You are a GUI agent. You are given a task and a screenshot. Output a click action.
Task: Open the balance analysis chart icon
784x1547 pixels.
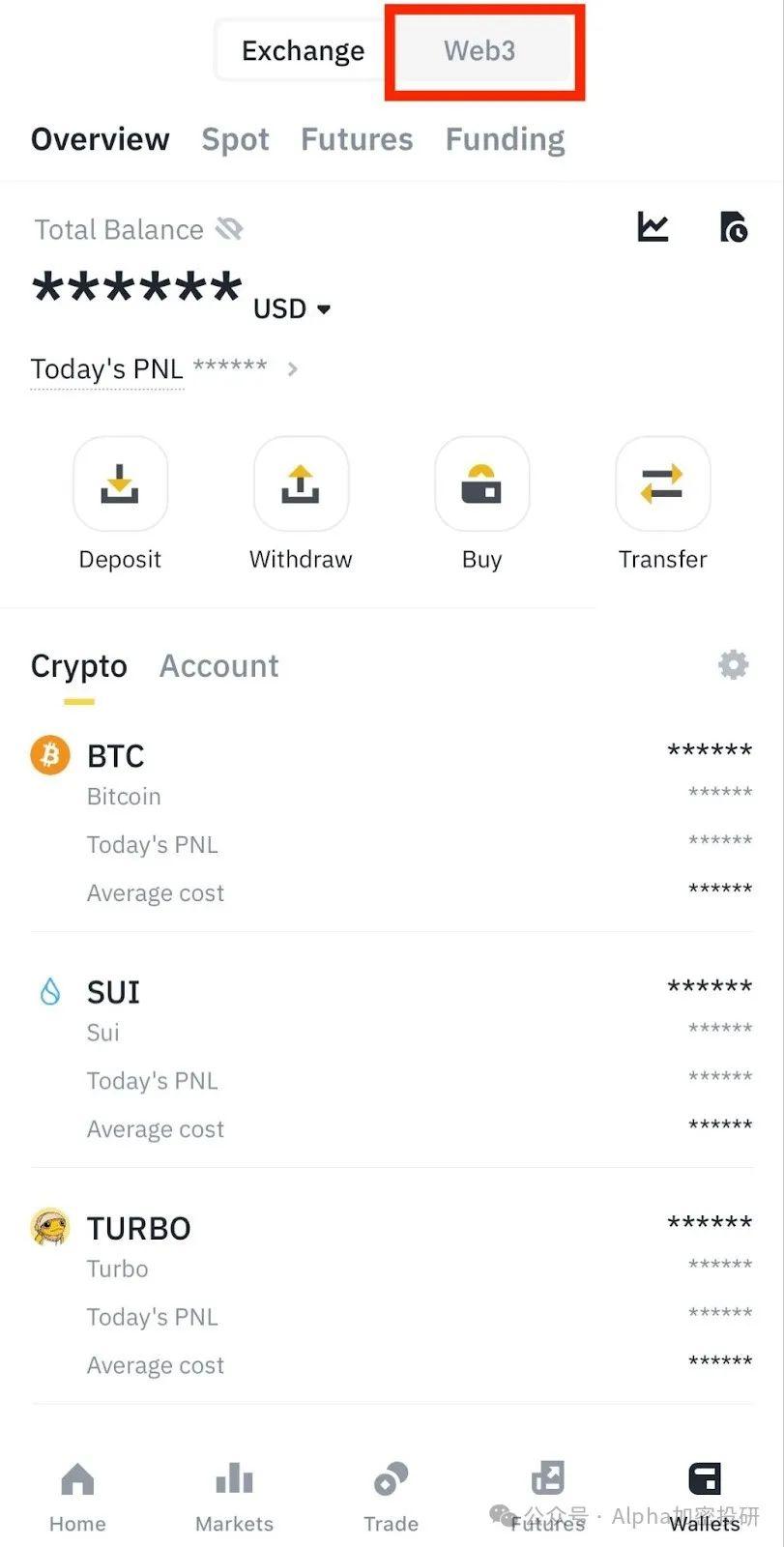653,228
